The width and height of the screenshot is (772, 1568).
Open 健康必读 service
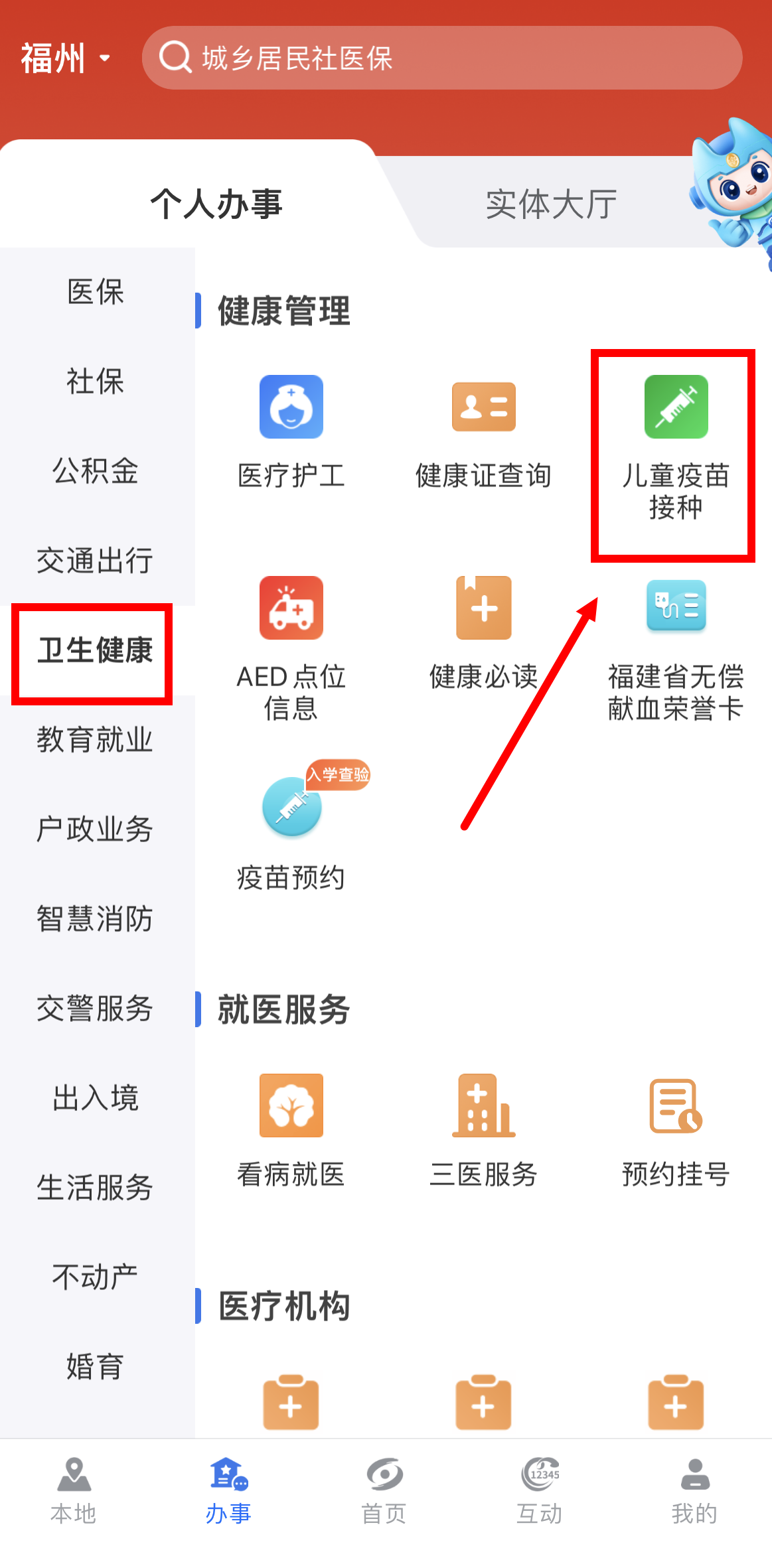tap(483, 634)
